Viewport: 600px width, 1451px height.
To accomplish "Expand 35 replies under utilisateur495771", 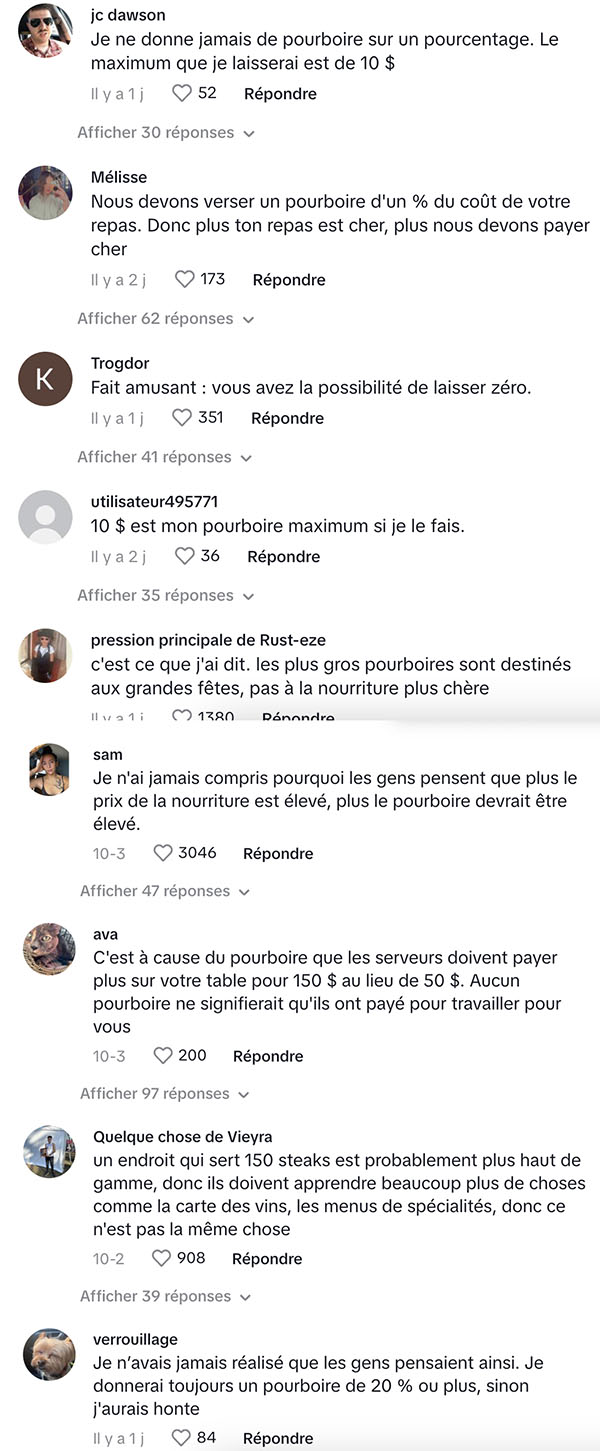I will coord(166,595).
